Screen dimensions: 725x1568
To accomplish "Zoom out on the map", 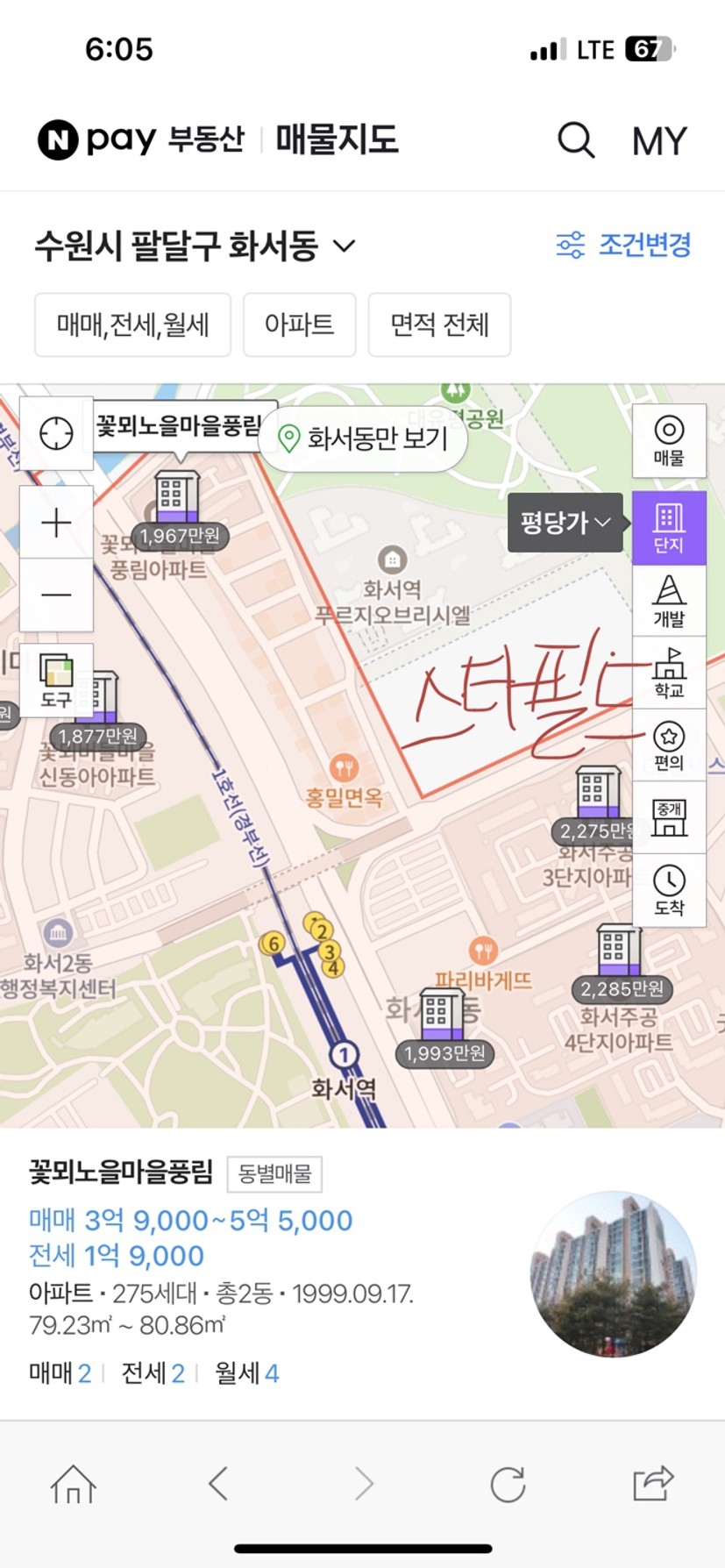I will coord(56,595).
